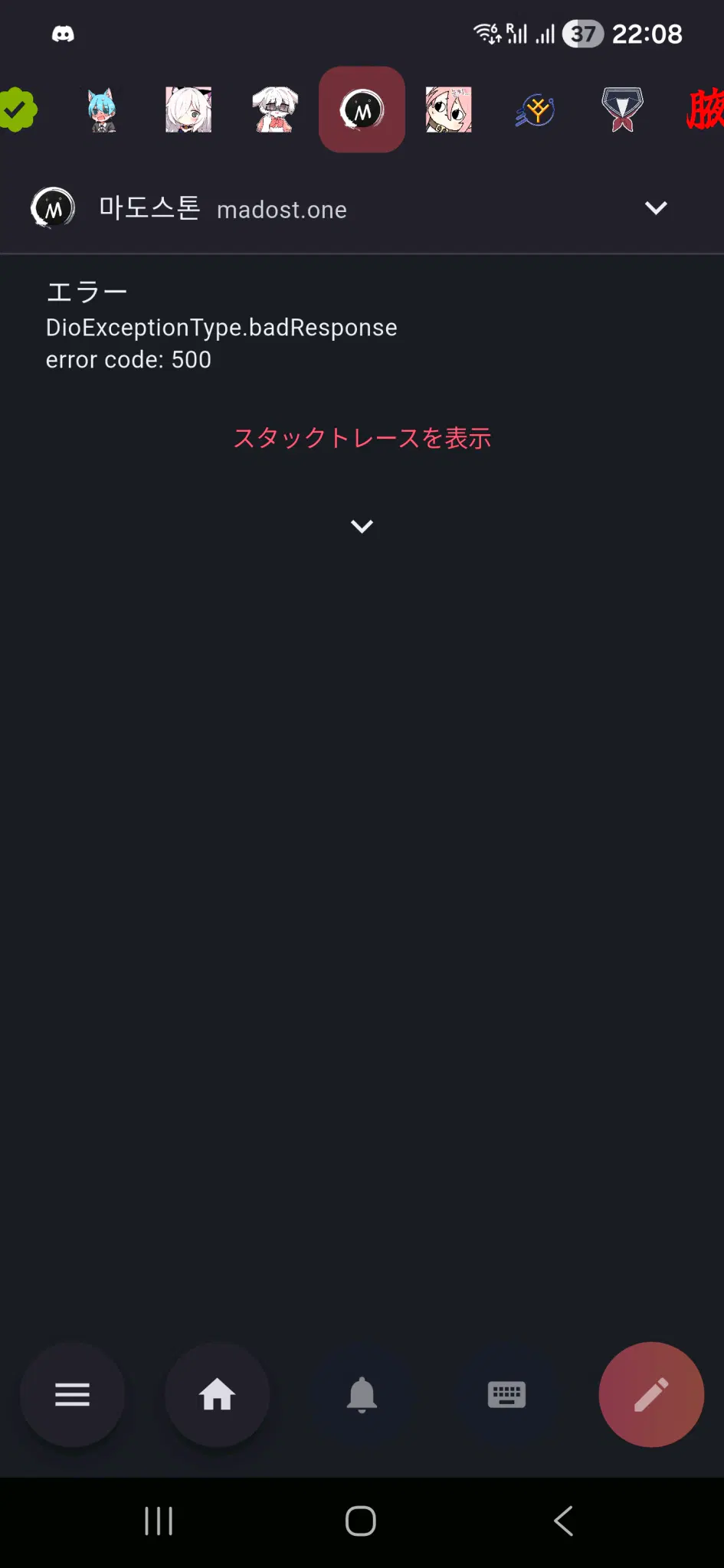Select the sailor-collar icon account
724x1568 pixels.
[x=622, y=110]
